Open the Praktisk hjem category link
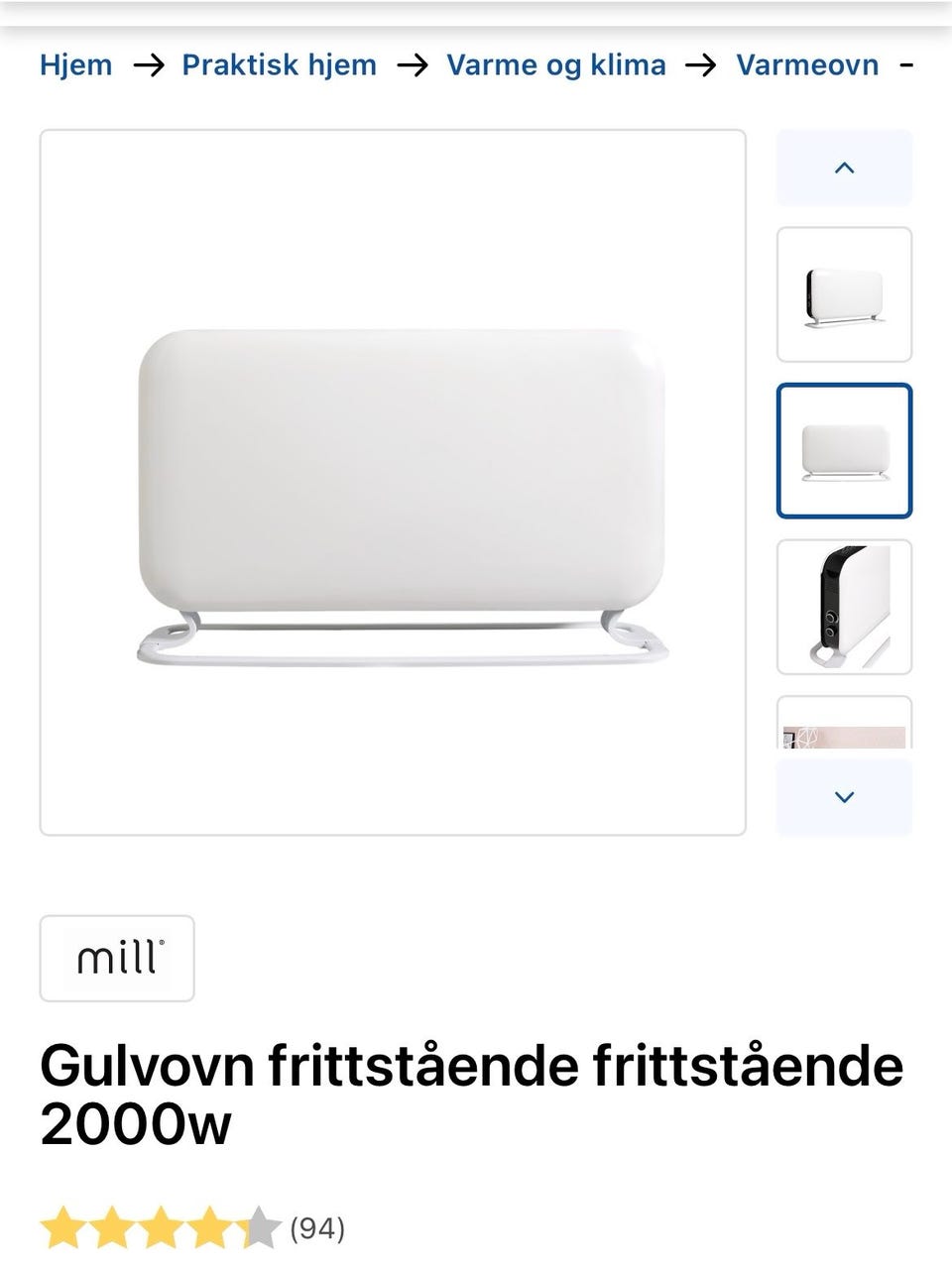 (x=279, y=65)
